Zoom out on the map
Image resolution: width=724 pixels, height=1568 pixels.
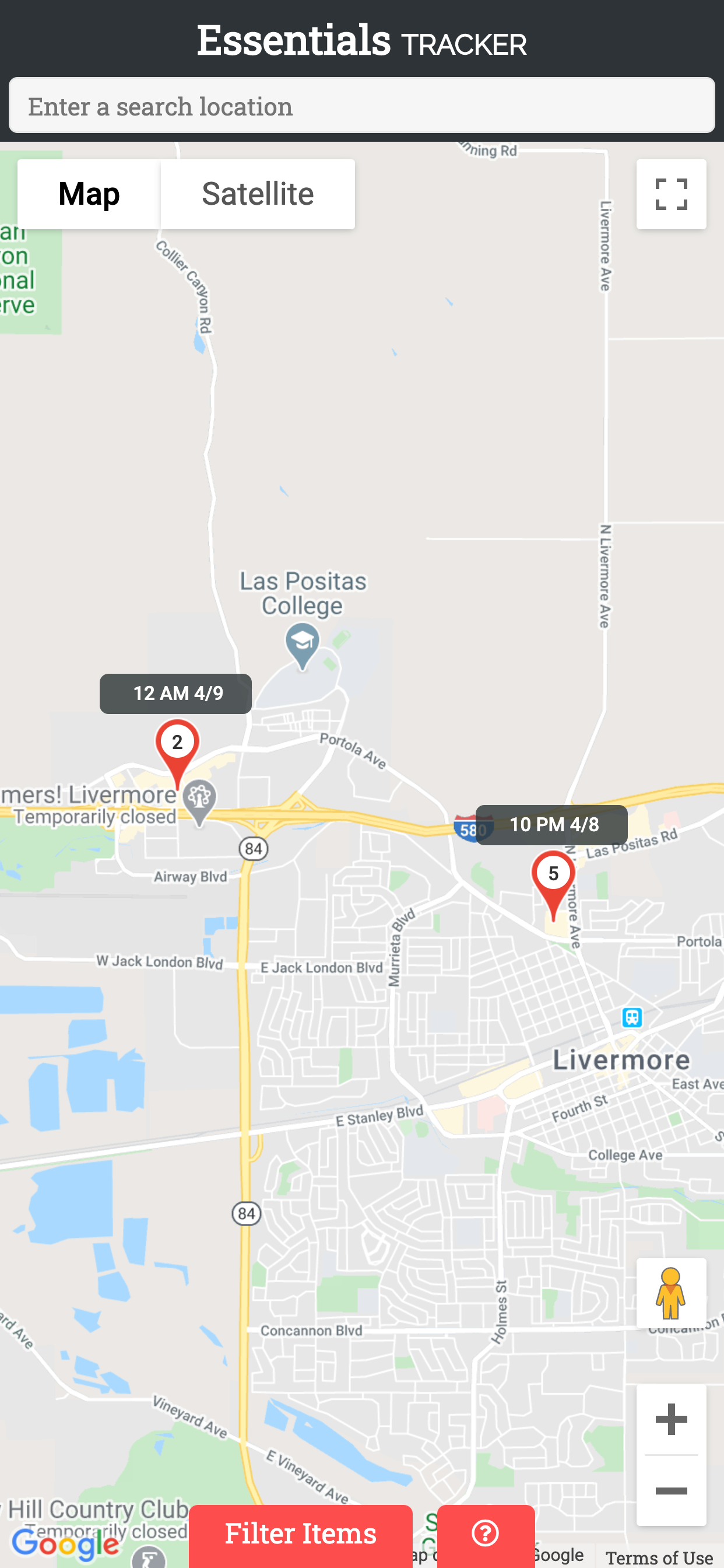pyautogui.click(x=671, y=1490)
